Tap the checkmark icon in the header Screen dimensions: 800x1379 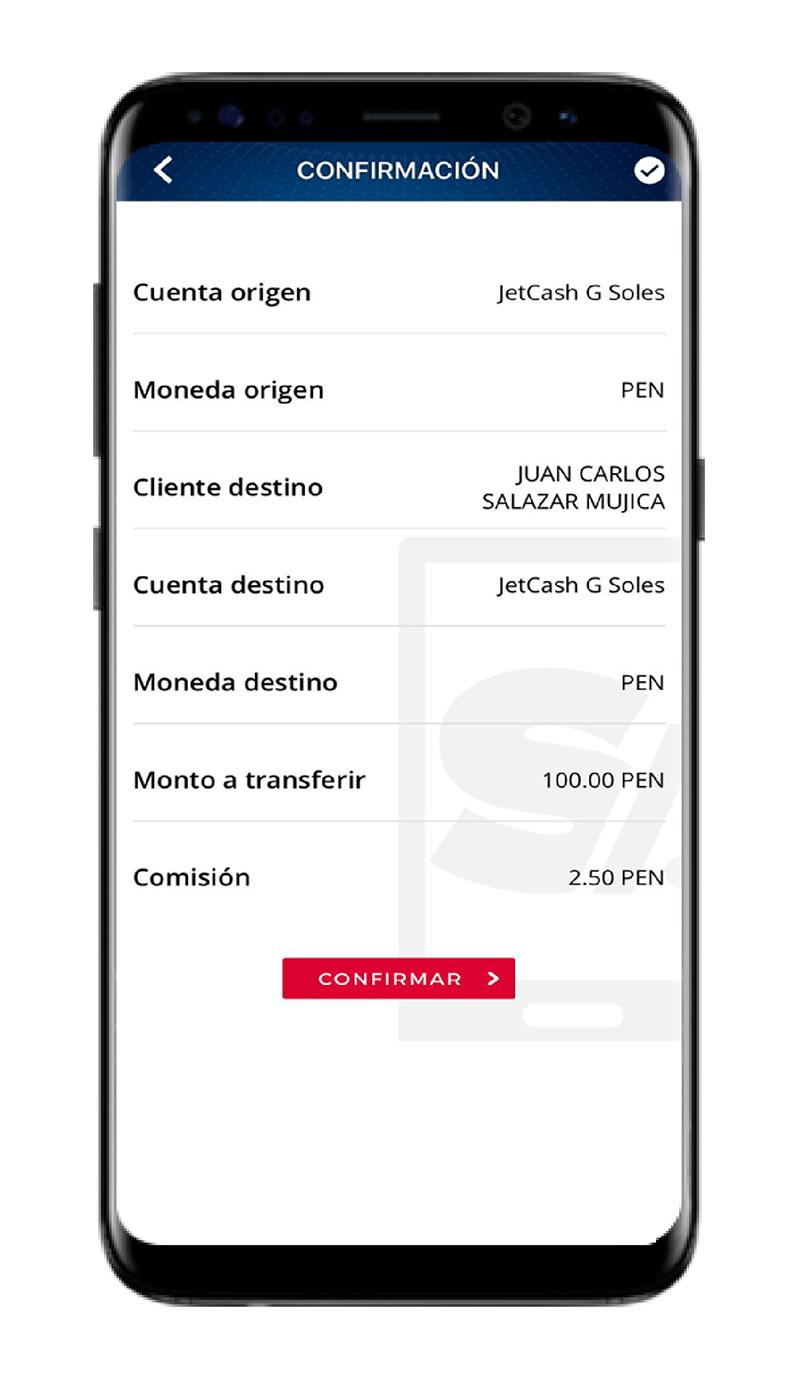[x=649, y=171]
